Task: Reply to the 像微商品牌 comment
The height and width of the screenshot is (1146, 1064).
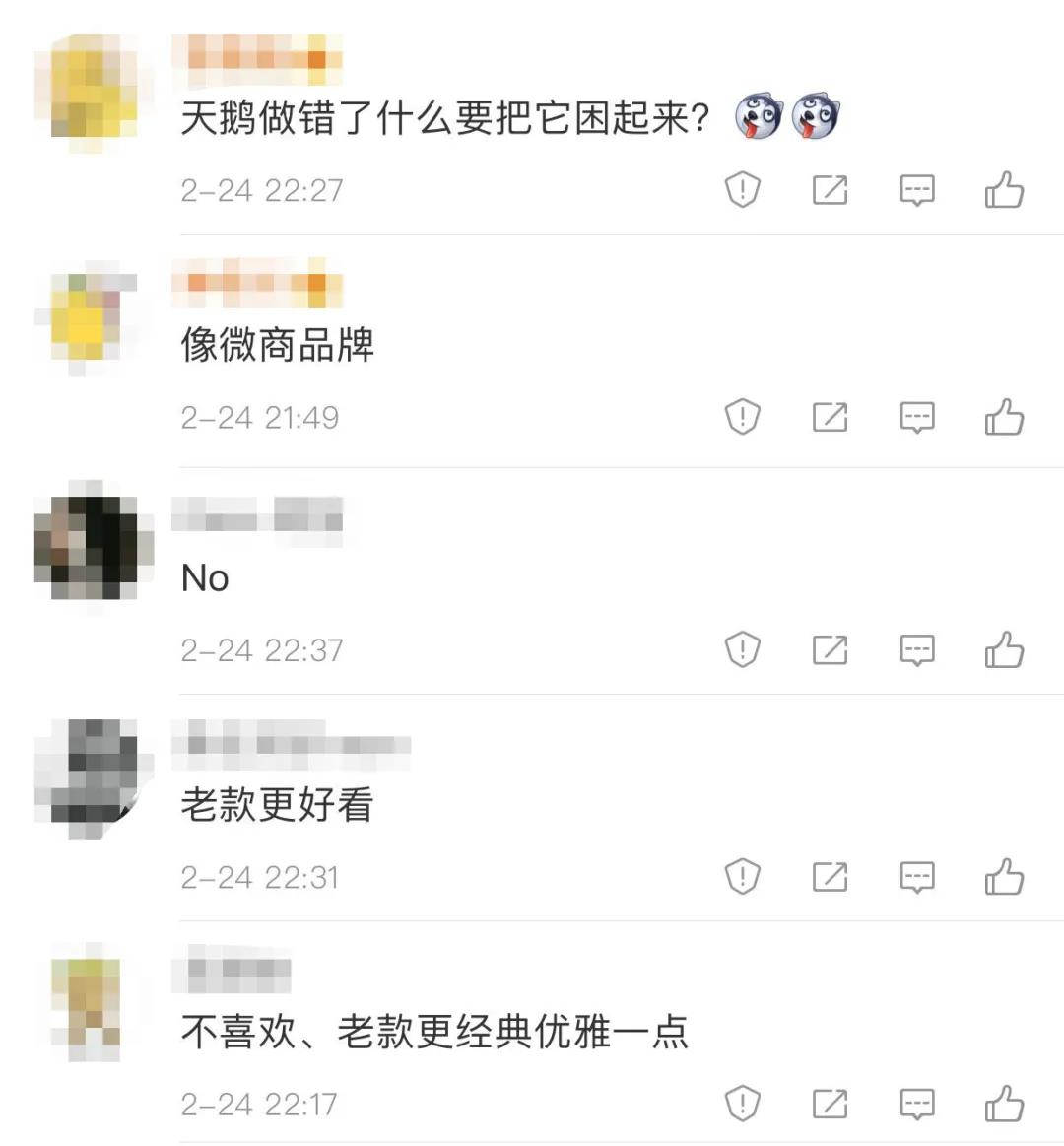Action: point(917,418)
